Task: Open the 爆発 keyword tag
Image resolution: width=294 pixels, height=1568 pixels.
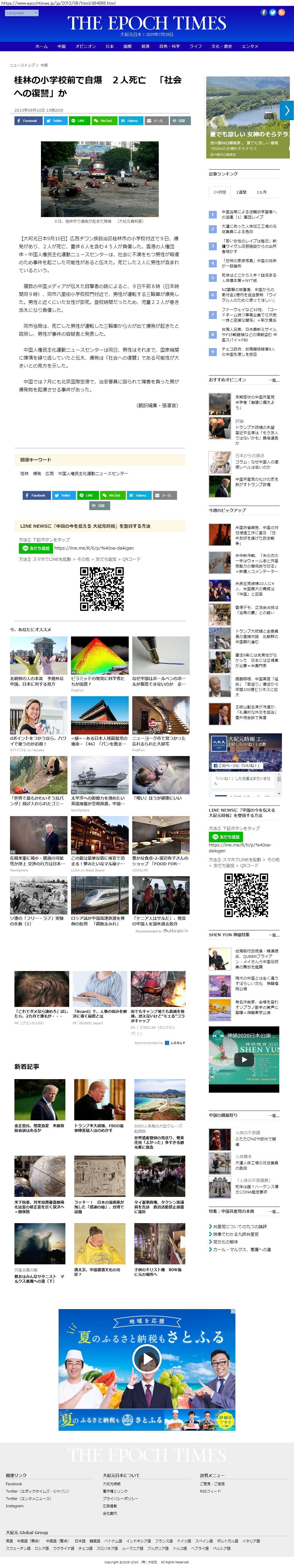Action: click(x=37, y=473)
